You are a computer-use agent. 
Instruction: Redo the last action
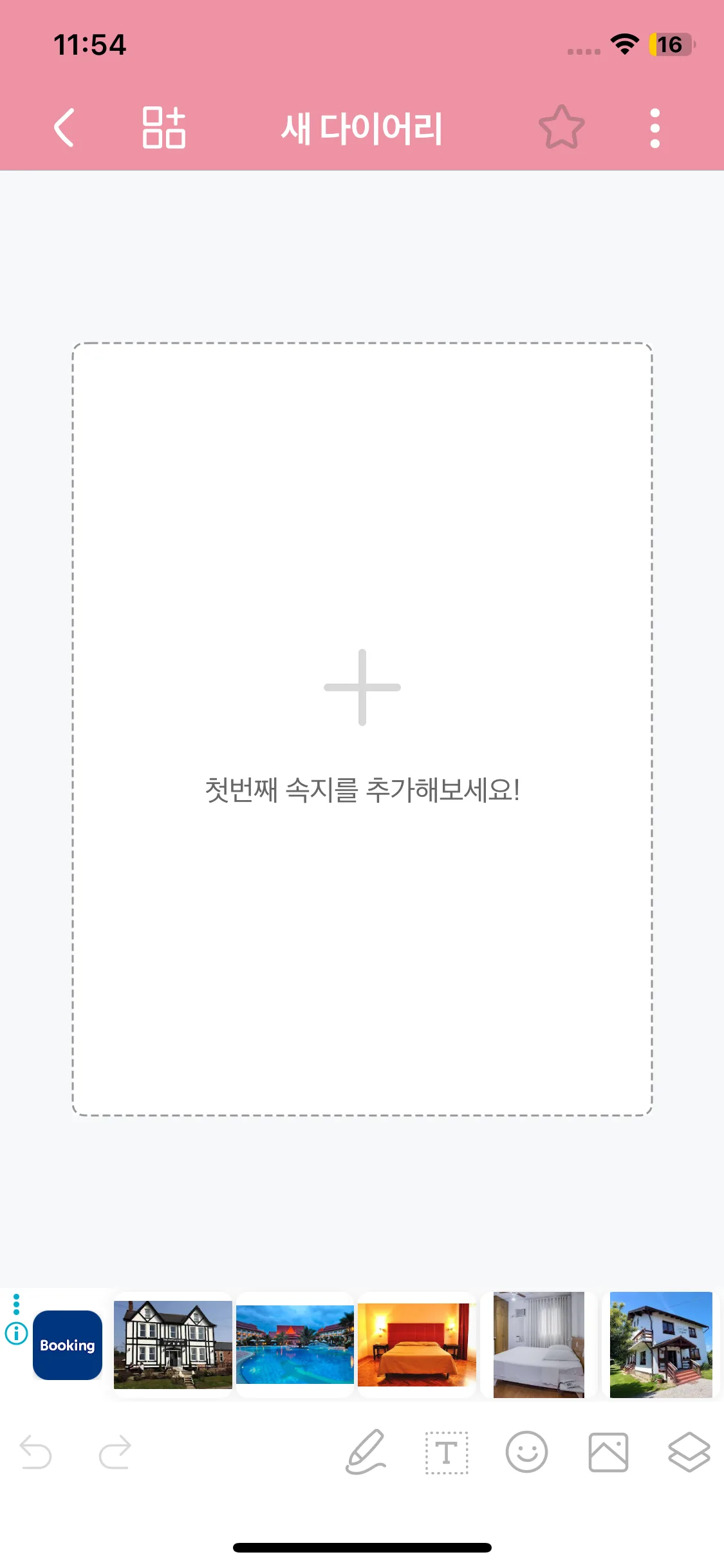pyautogui.click(x=115, y=1453)
